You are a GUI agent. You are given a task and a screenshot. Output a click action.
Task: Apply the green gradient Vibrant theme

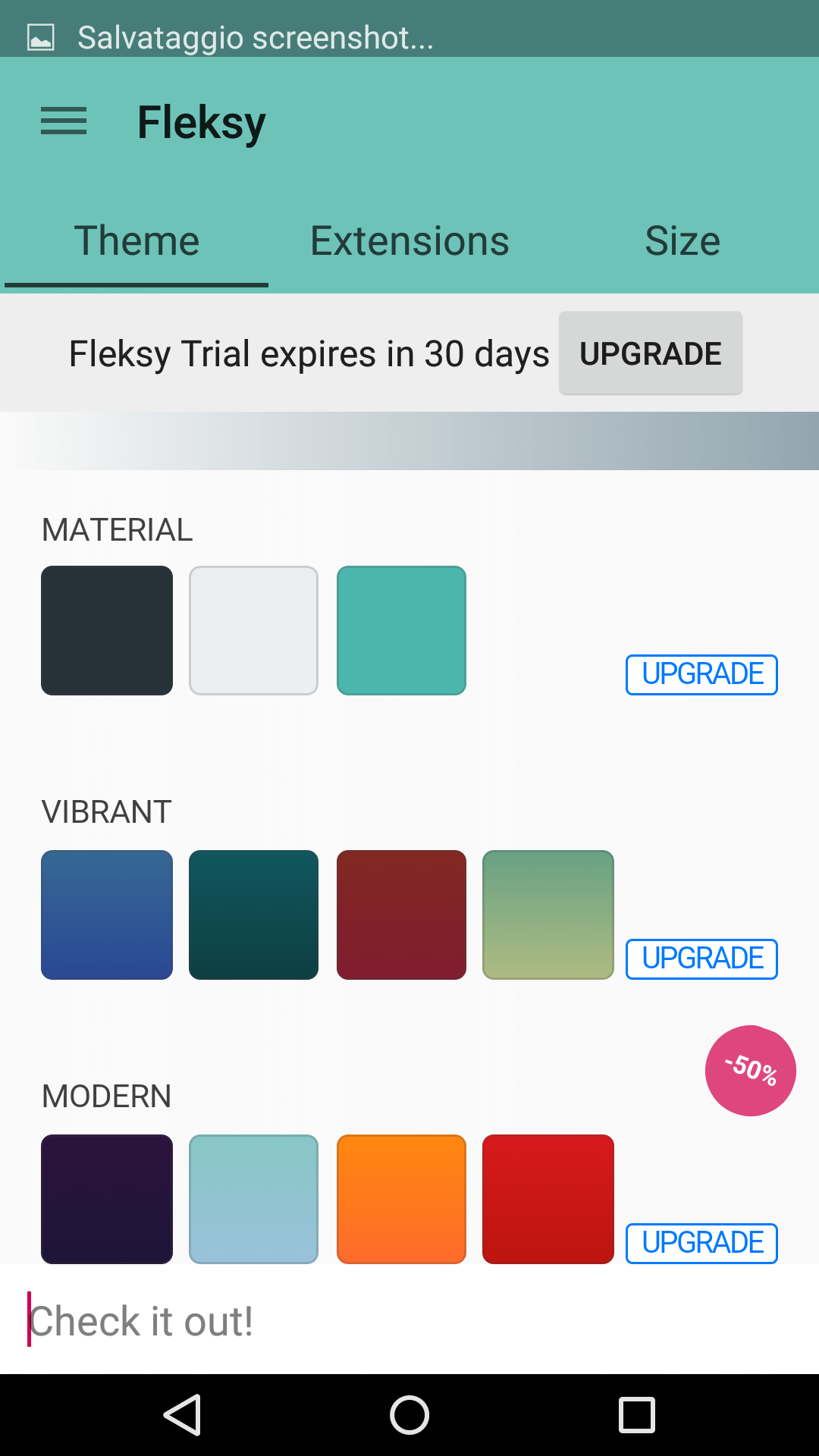(548, 915)
